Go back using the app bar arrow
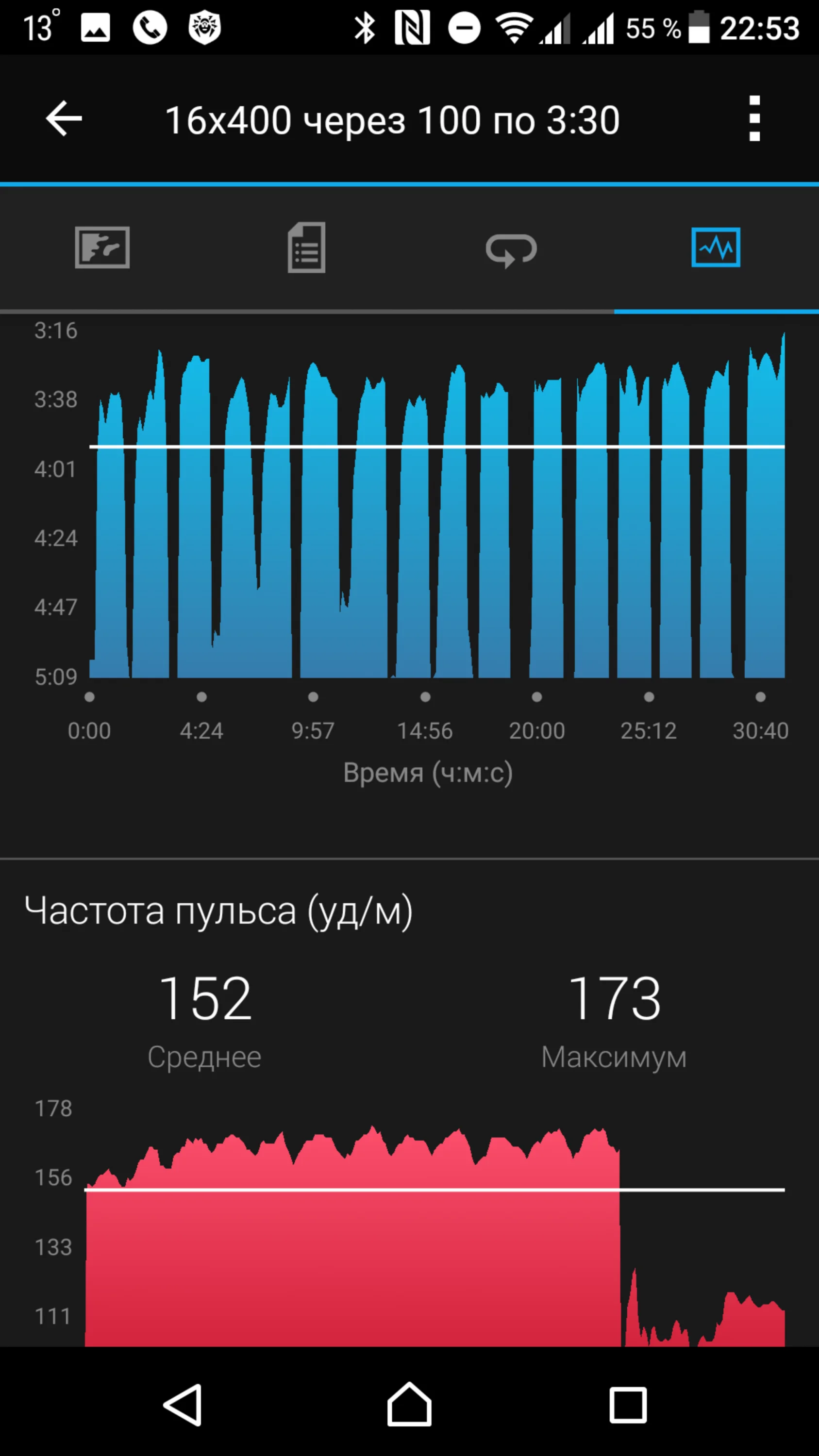The height and width of the screenshot is (1456, 819). [64, 119]
